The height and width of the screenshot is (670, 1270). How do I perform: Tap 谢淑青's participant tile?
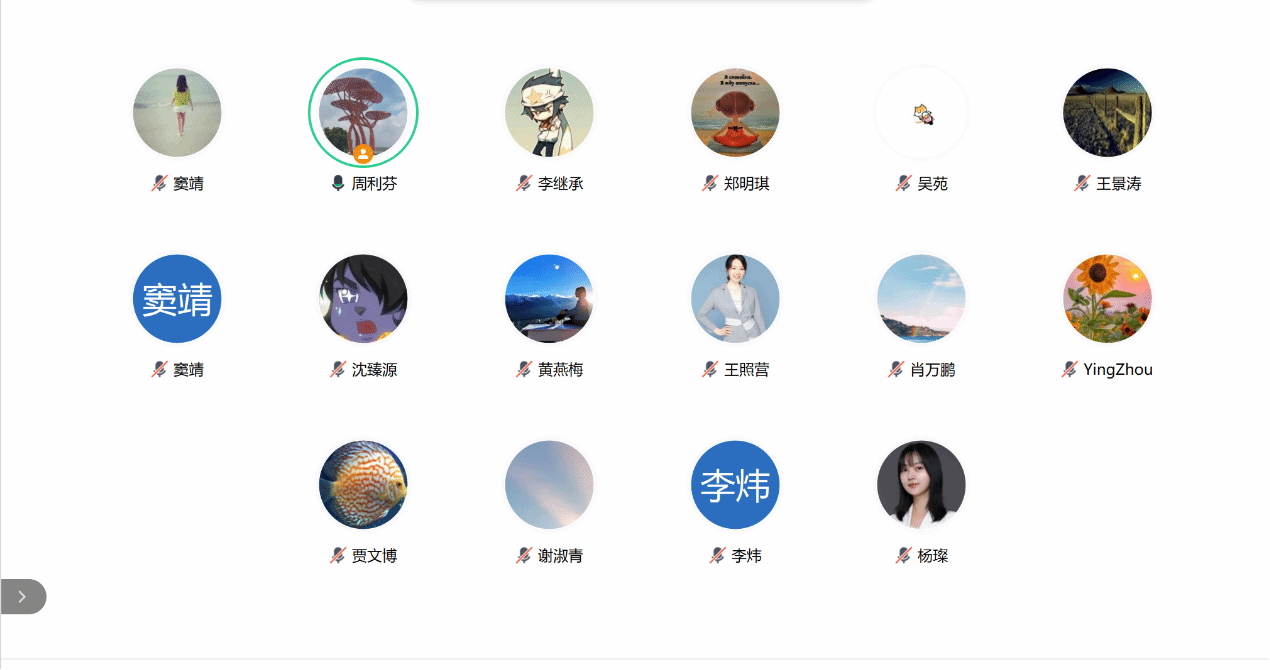pos(549,485)
